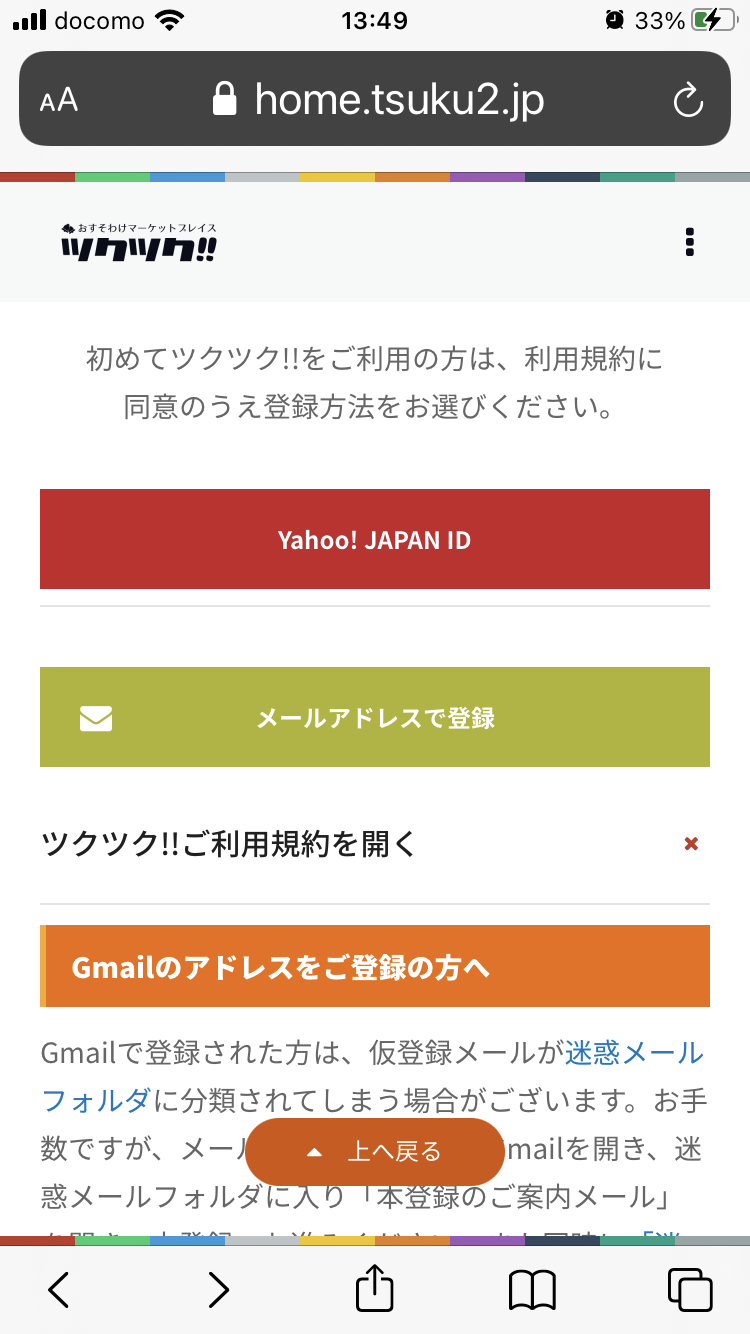The height and width of the screenshot is (1334, 750).
Task: Tap the ツクツク!! logo to go home
Action: click(x=138, y=242)
